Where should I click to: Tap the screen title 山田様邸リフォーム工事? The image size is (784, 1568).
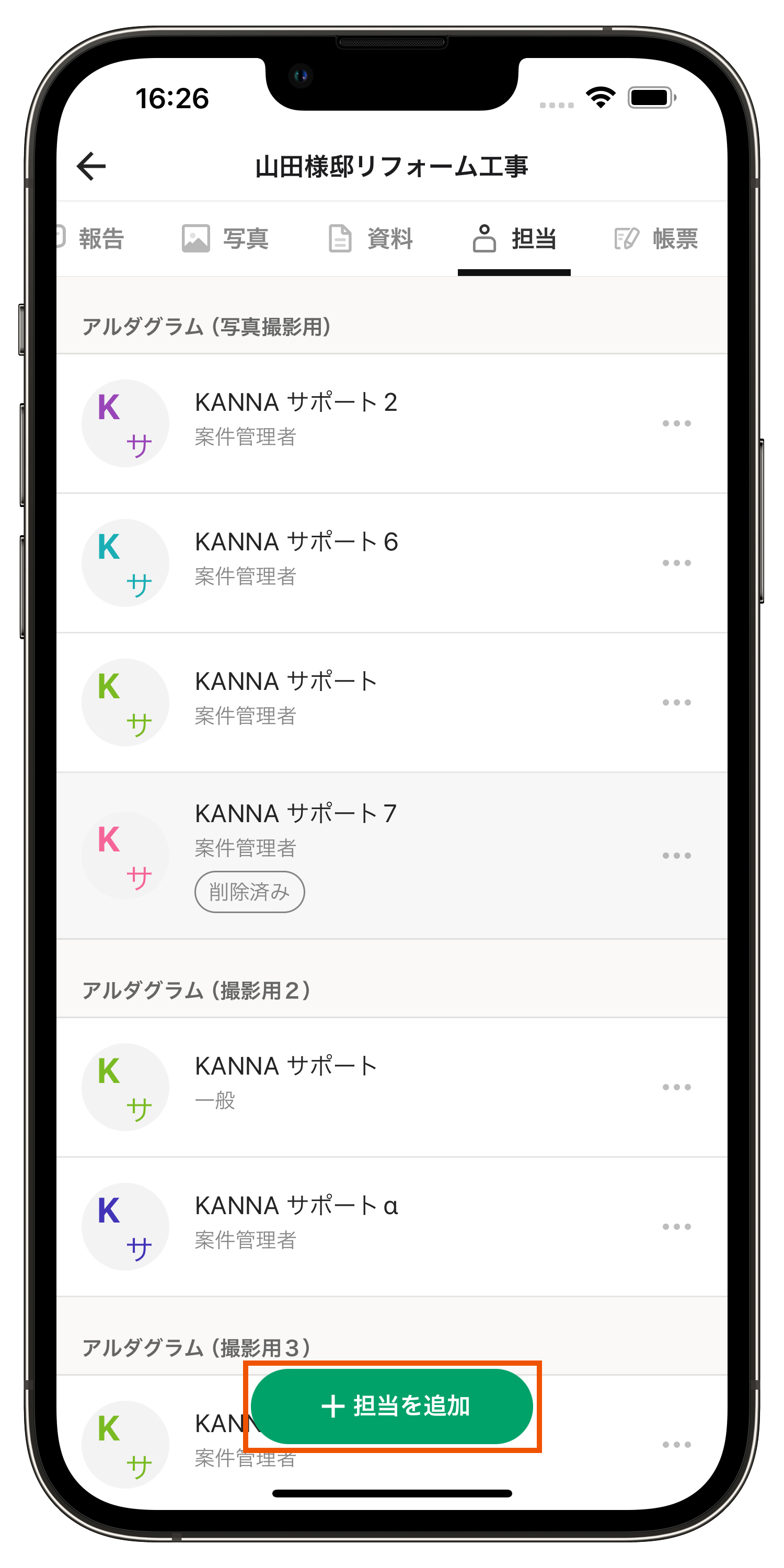click(392, 166)
